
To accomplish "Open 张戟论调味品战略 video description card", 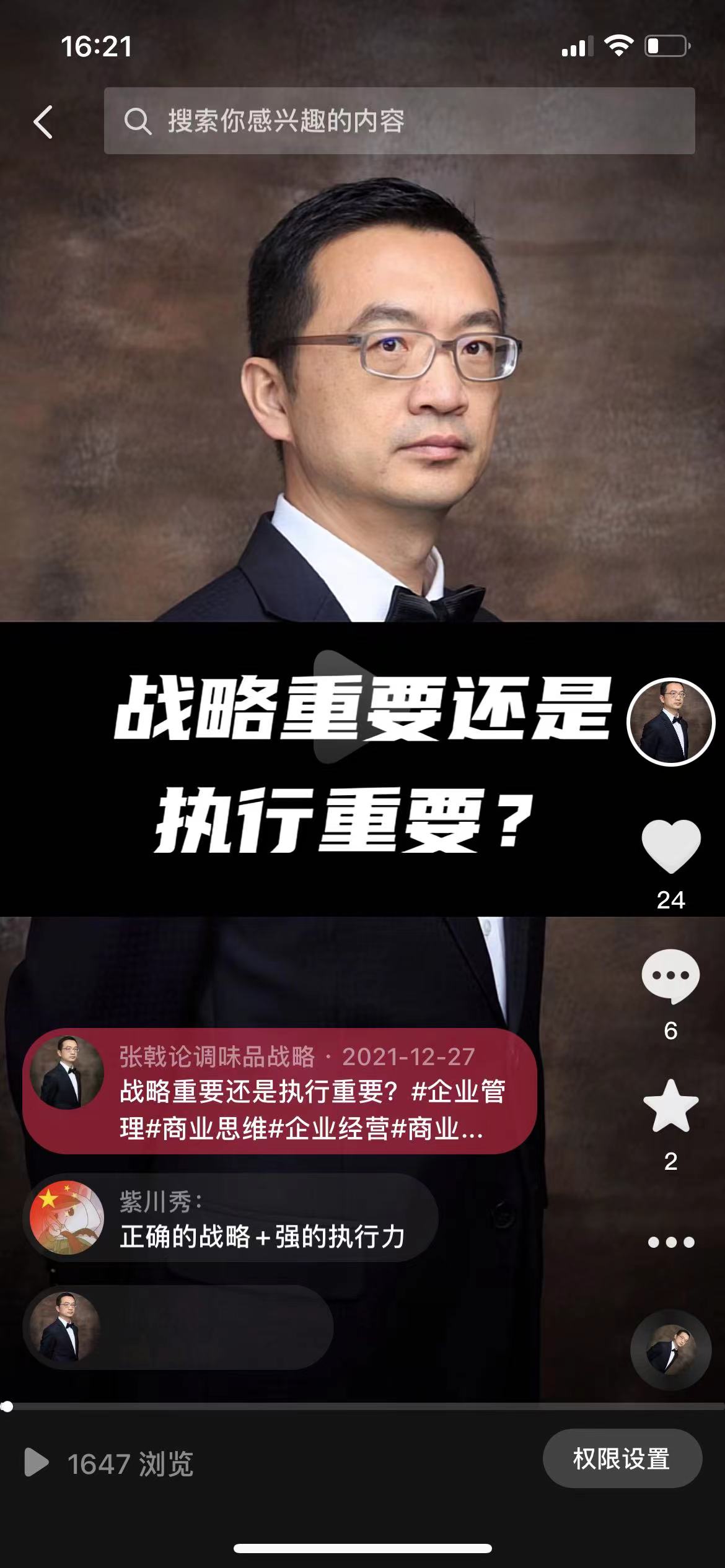I will pyautogui.click(x=279, y=1092).
